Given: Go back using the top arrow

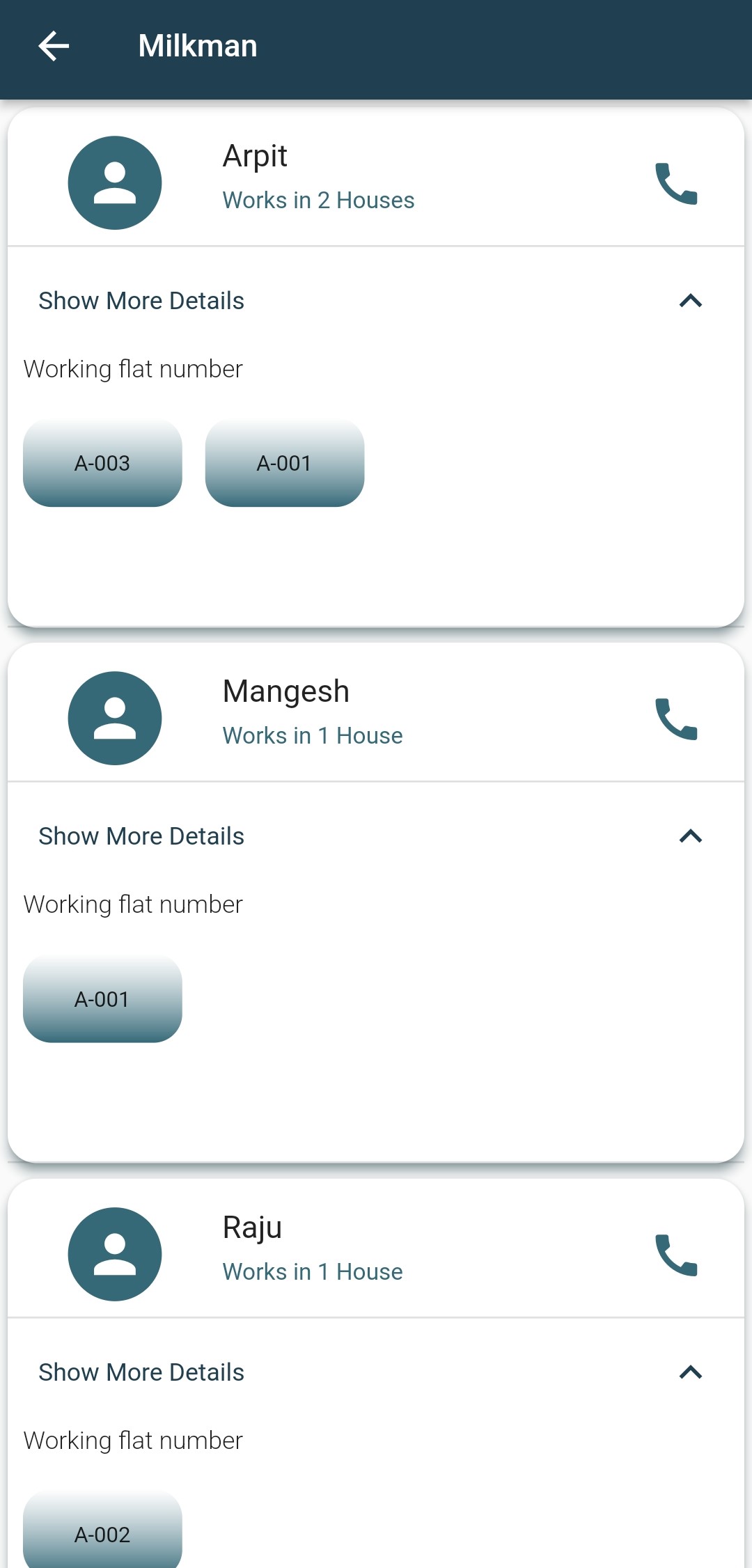Looking at the screenshot, I should [x=54, y=46].
